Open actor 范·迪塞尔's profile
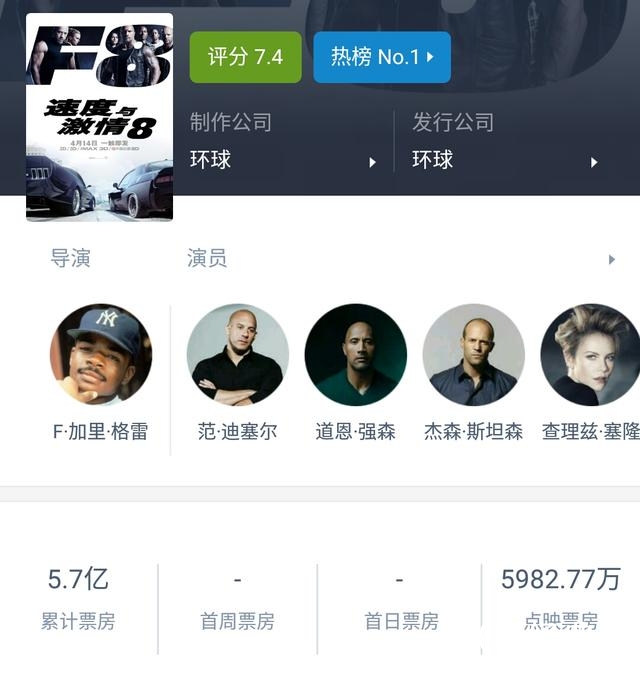The width and height of the screenshot is (640, 676). (238, 355)
